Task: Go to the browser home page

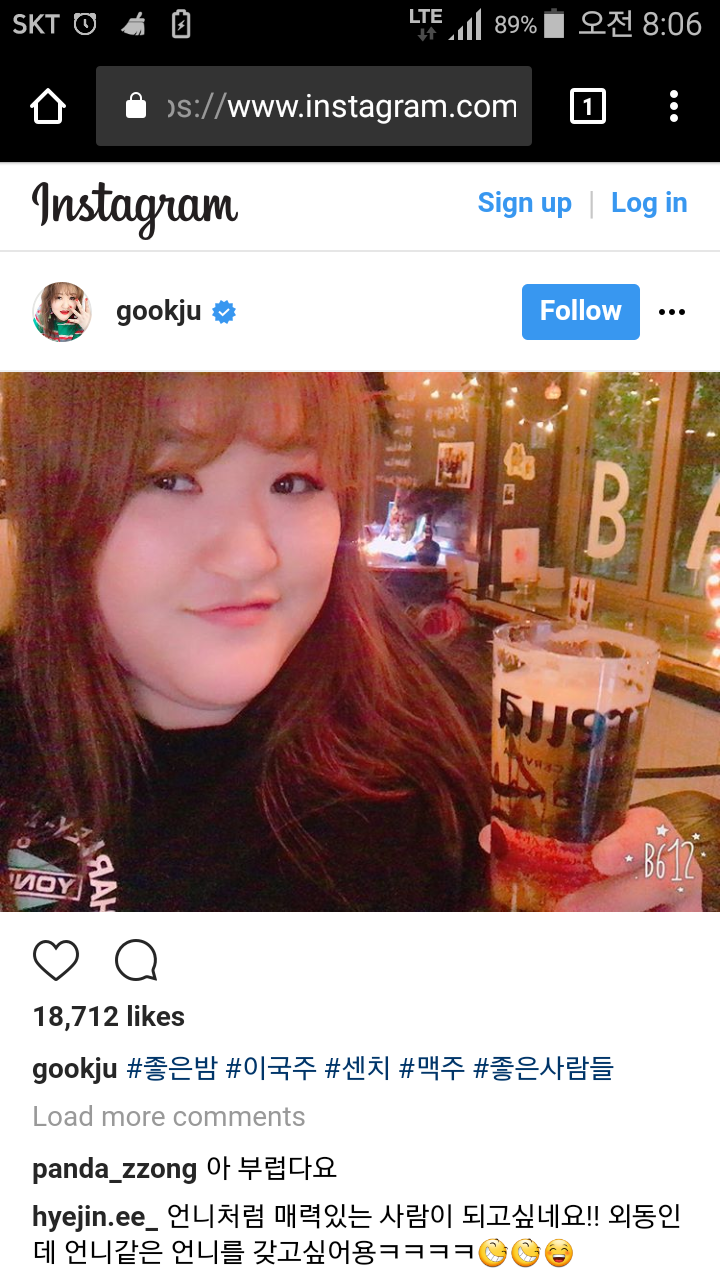Action: (x=48, y=106)
